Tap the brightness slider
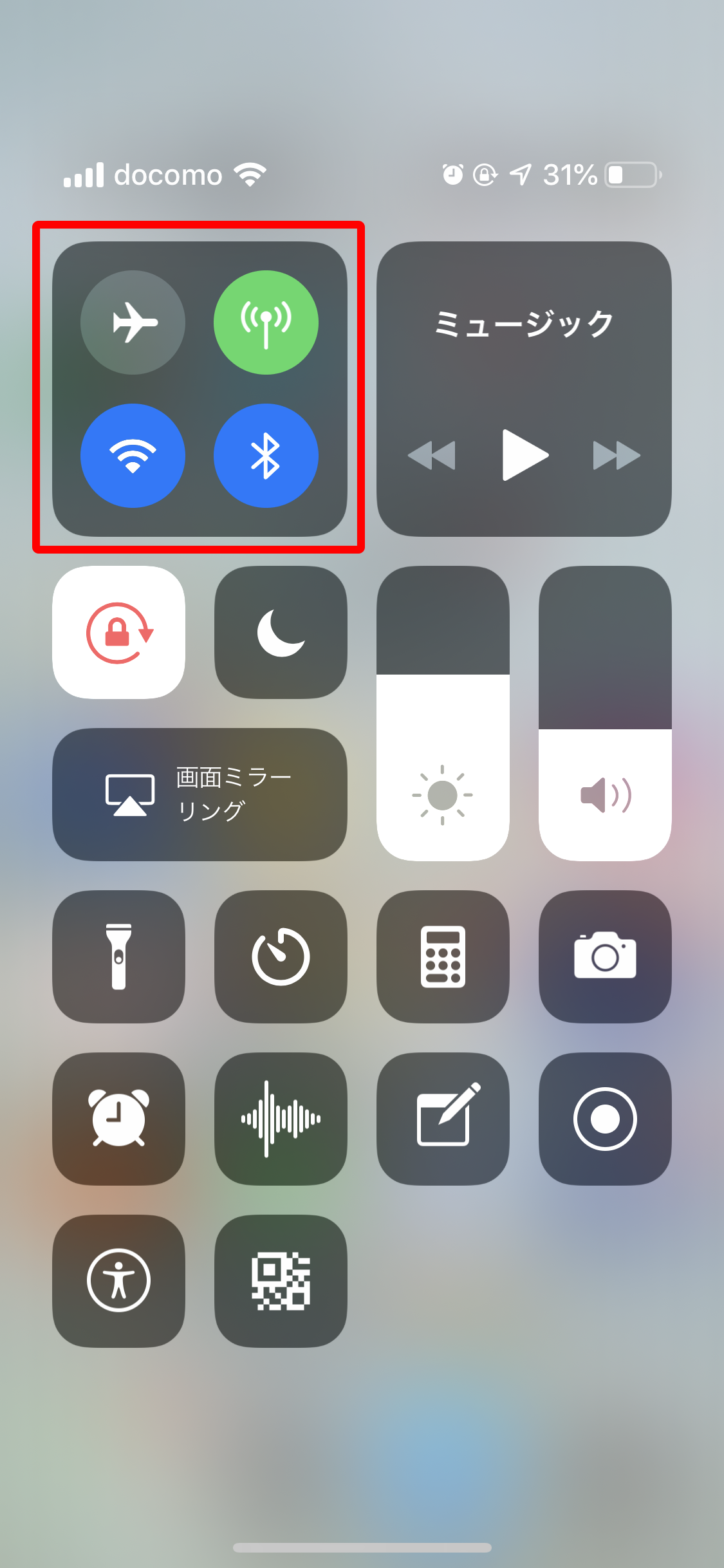Image resolution: width=724 pixels, height=1568 pixels. (443, 713)
